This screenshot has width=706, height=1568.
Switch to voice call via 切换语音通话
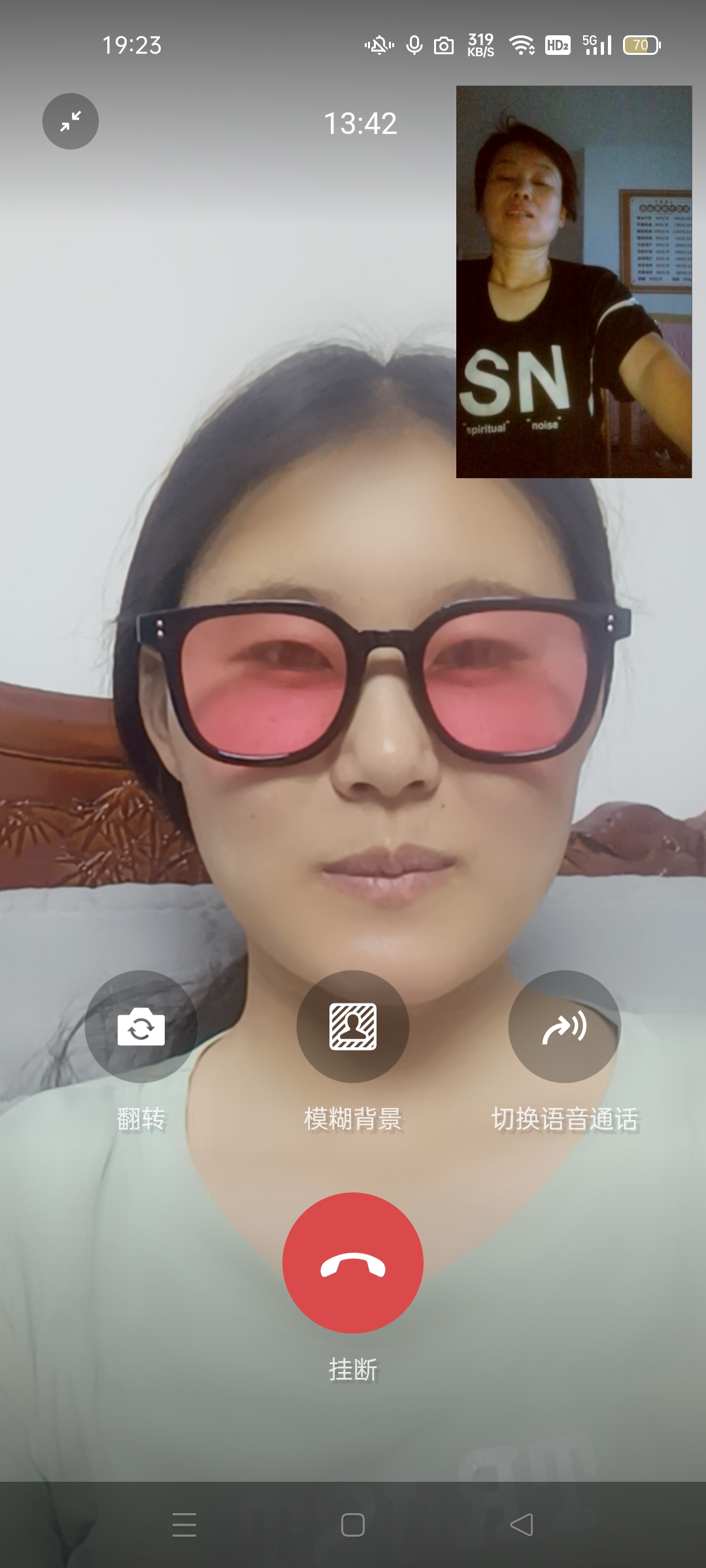564,1026
